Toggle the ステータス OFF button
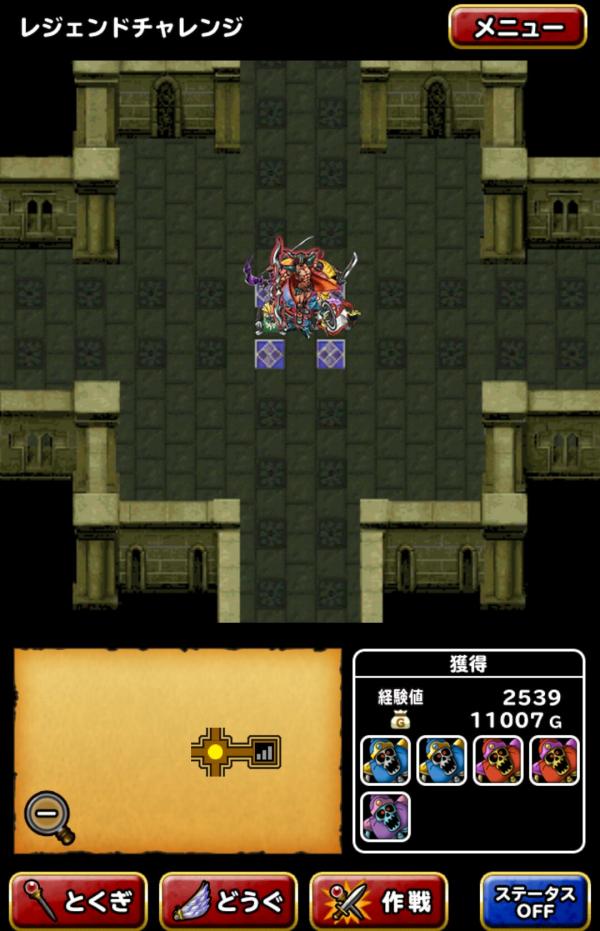 point(534,900)
